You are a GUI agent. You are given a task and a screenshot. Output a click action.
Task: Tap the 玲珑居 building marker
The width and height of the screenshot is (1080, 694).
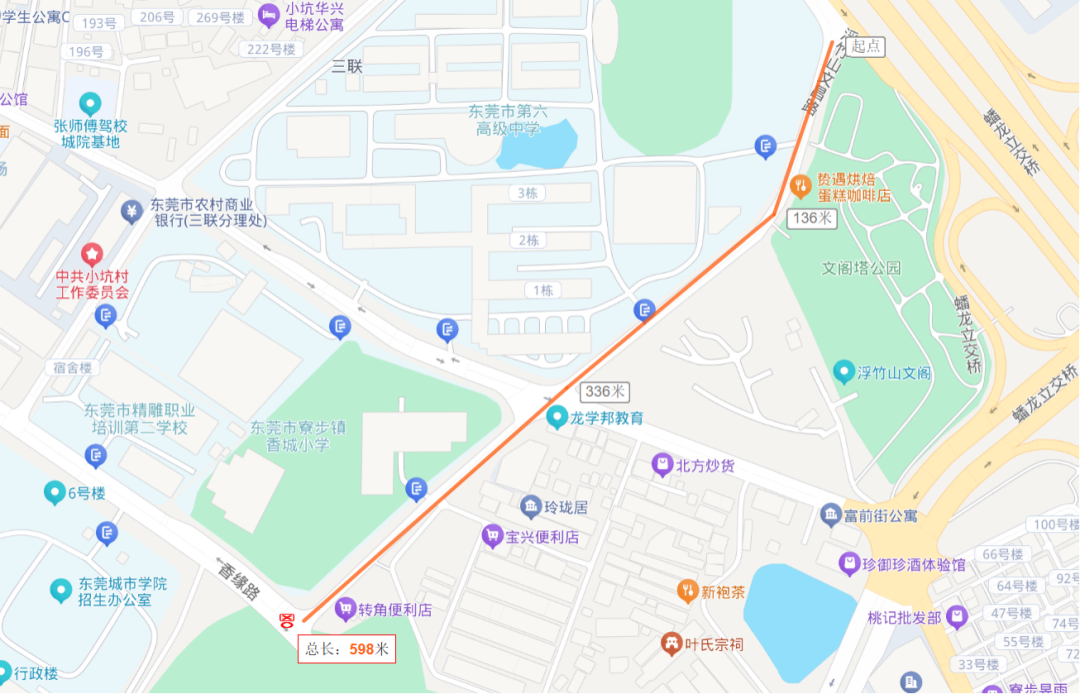tap(530, 507)
